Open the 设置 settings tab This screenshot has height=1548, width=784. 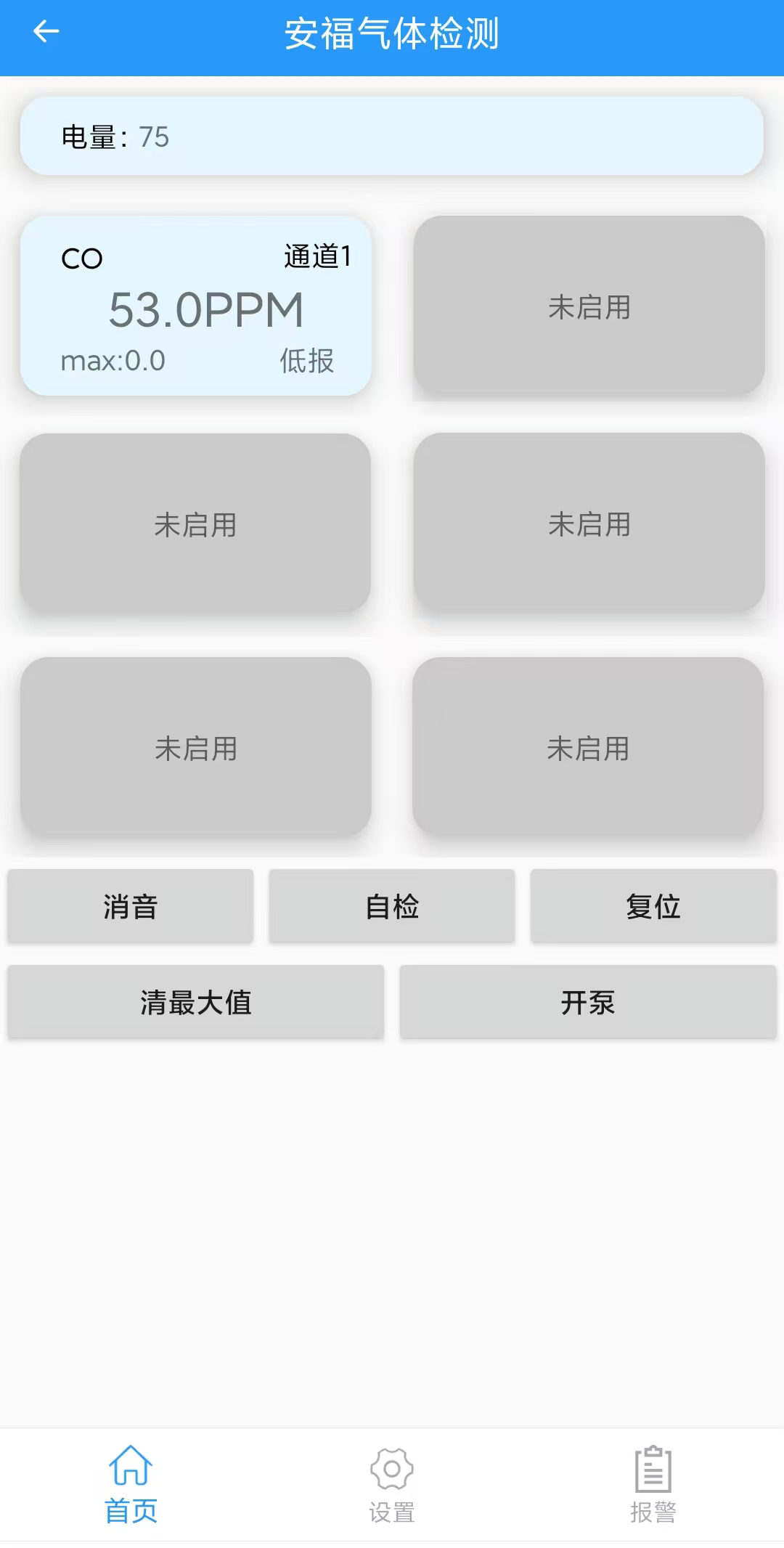tap(392, 1484)
